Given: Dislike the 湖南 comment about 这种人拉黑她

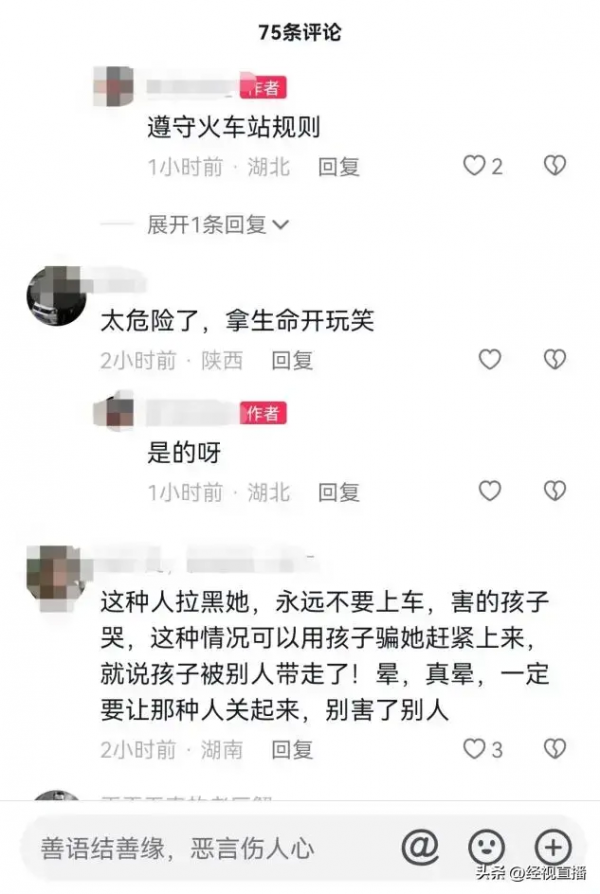Looking at the screenshot, I should [x=555, y=748].
